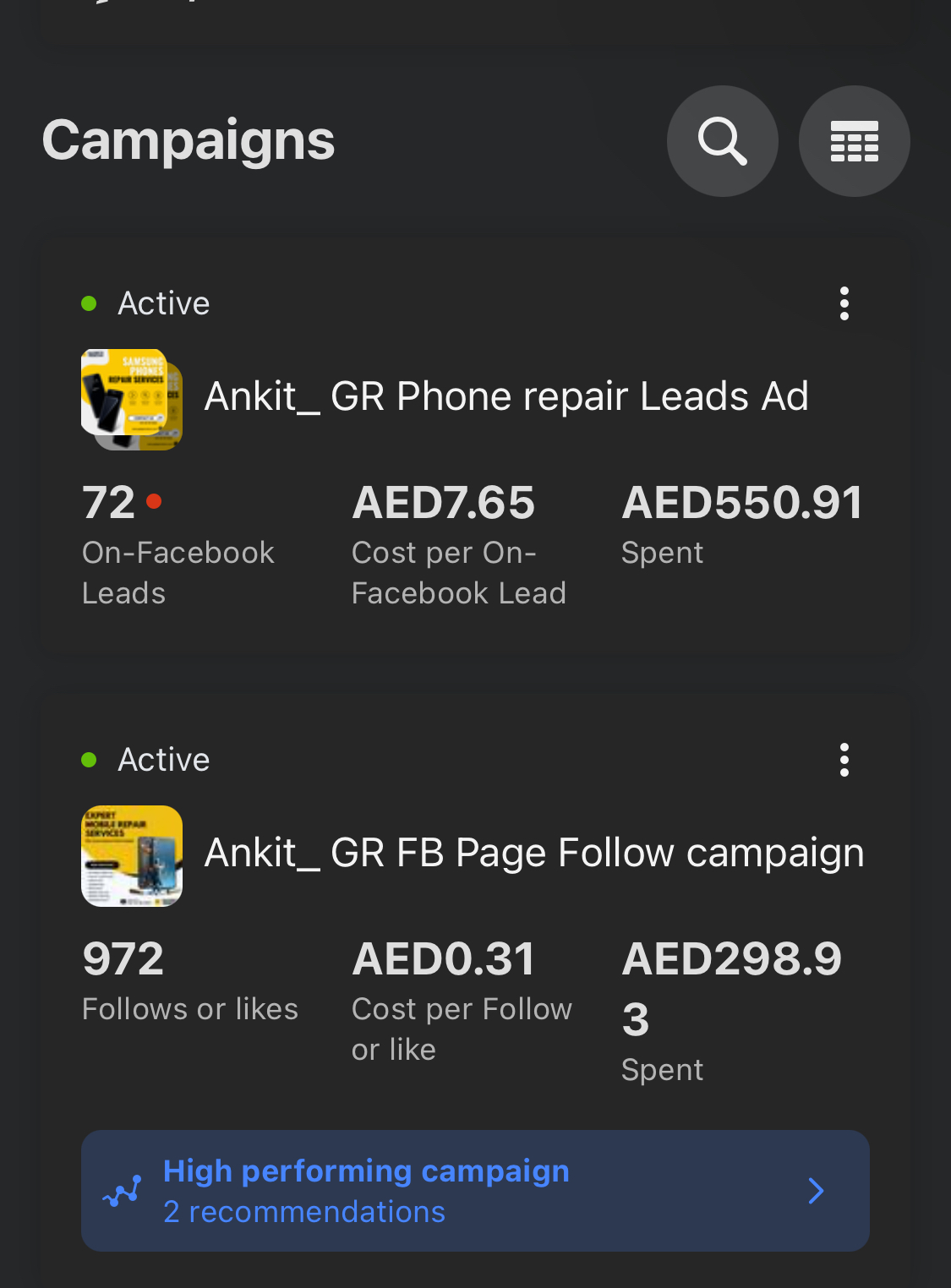Open options for Phone repair Leads Ad
The height and width of the screenshot is (1288, 951).
[x=844, y=303]
